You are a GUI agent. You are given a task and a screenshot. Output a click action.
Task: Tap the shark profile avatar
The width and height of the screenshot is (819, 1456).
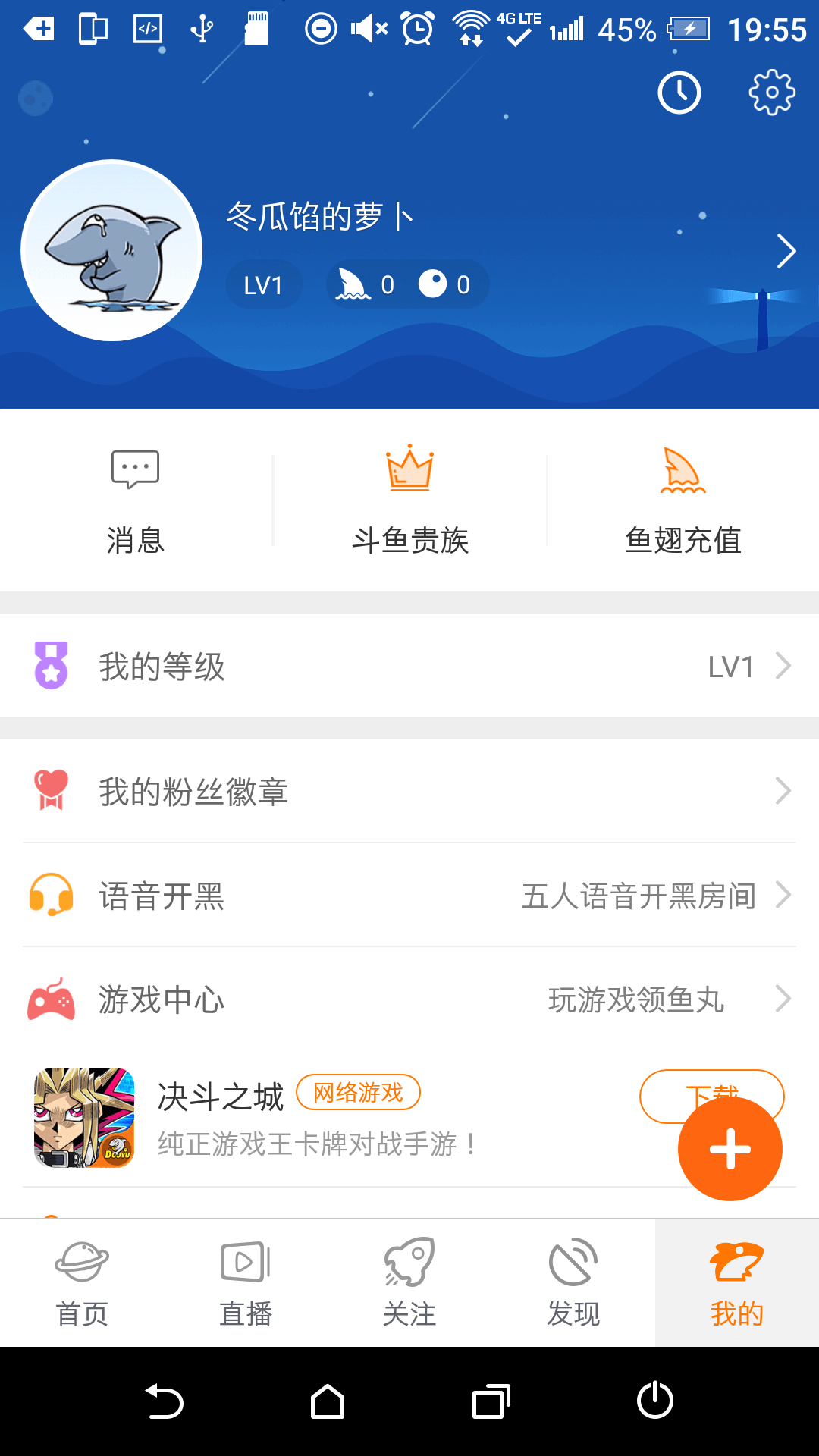pos(111,250)
